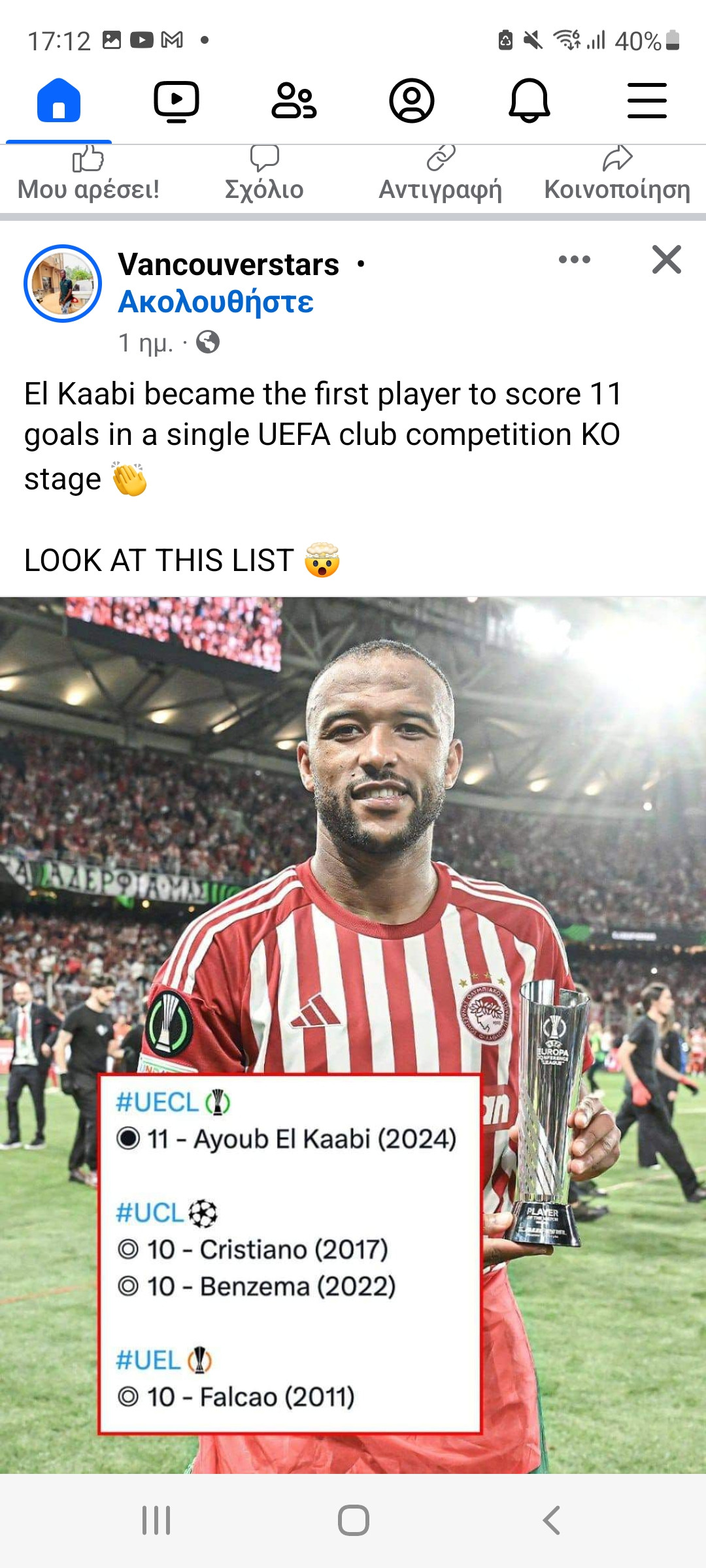Open recent apps from navigation bar

156,1520
